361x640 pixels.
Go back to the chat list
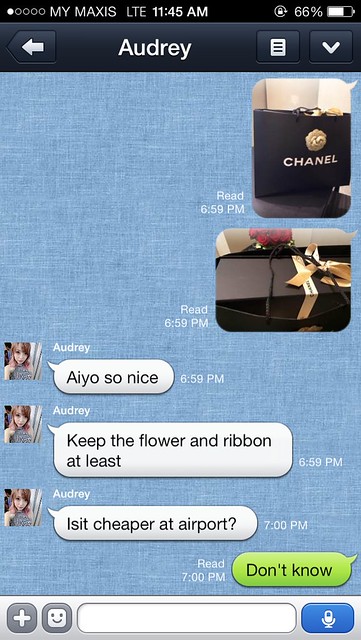pyautogui.click(x=31, y=47)
